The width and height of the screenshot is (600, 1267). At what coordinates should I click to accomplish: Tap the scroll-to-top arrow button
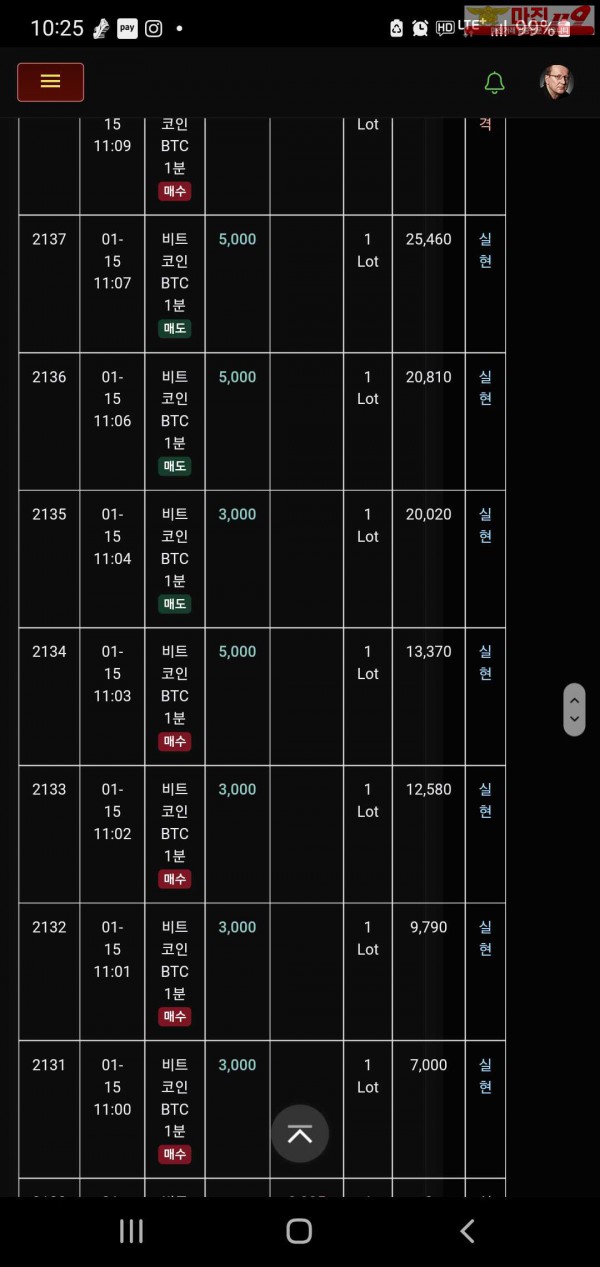click(300, 1133)
